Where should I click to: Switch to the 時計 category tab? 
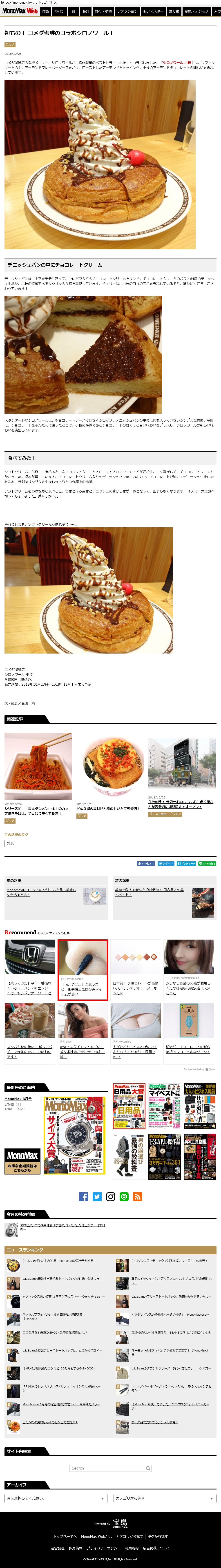point(85,11)
